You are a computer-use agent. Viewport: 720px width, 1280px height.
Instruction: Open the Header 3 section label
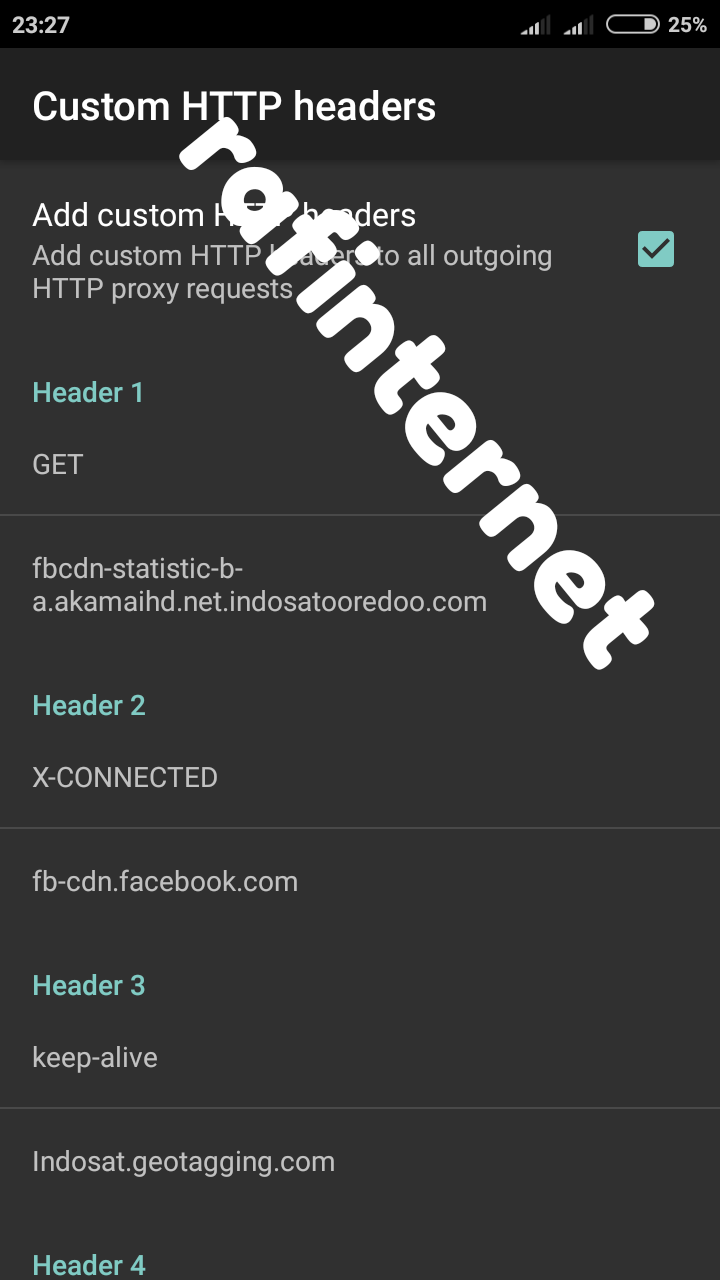(x=89, y=985)
